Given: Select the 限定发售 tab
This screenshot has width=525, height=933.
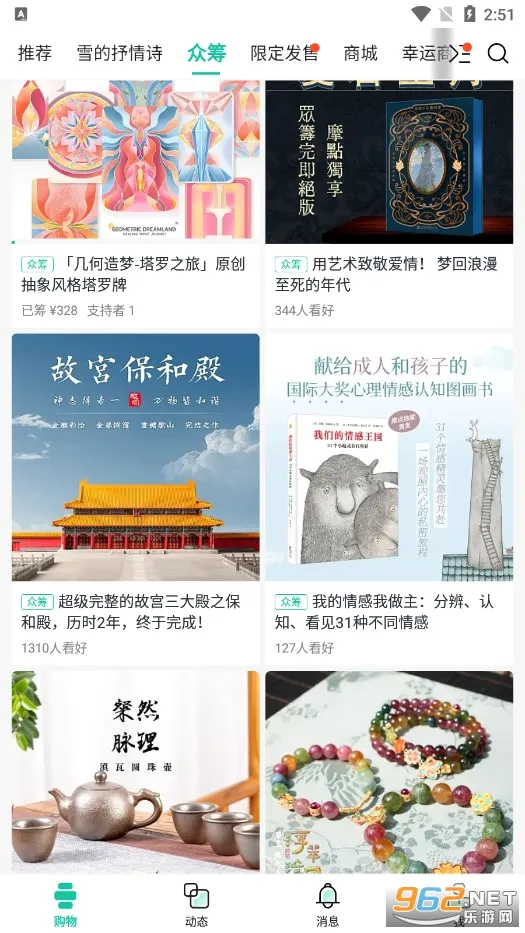Looking at the screenshot, I should [284, 54].
